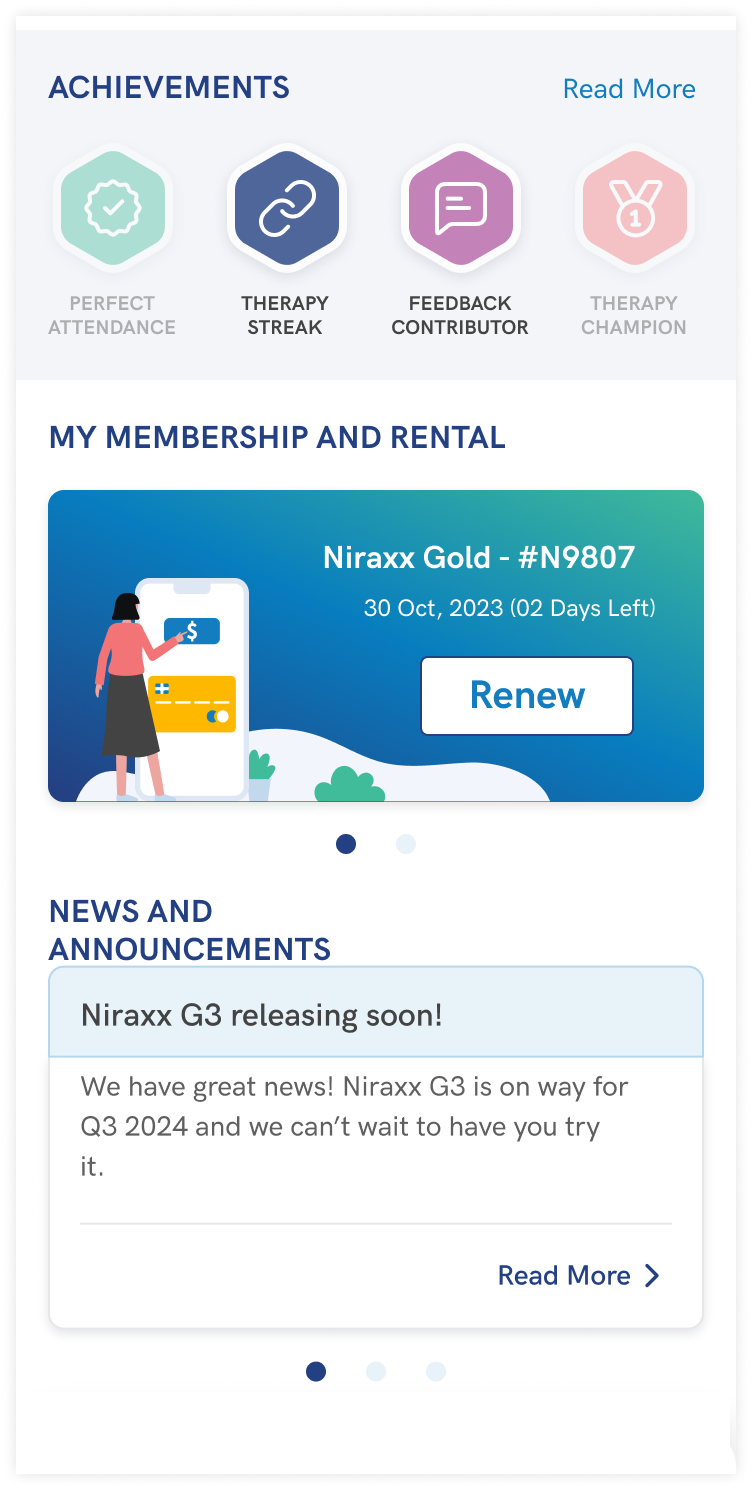View the Perfect Attendance badge
The width and height of the screenshot is (752, 1490).
112,209
